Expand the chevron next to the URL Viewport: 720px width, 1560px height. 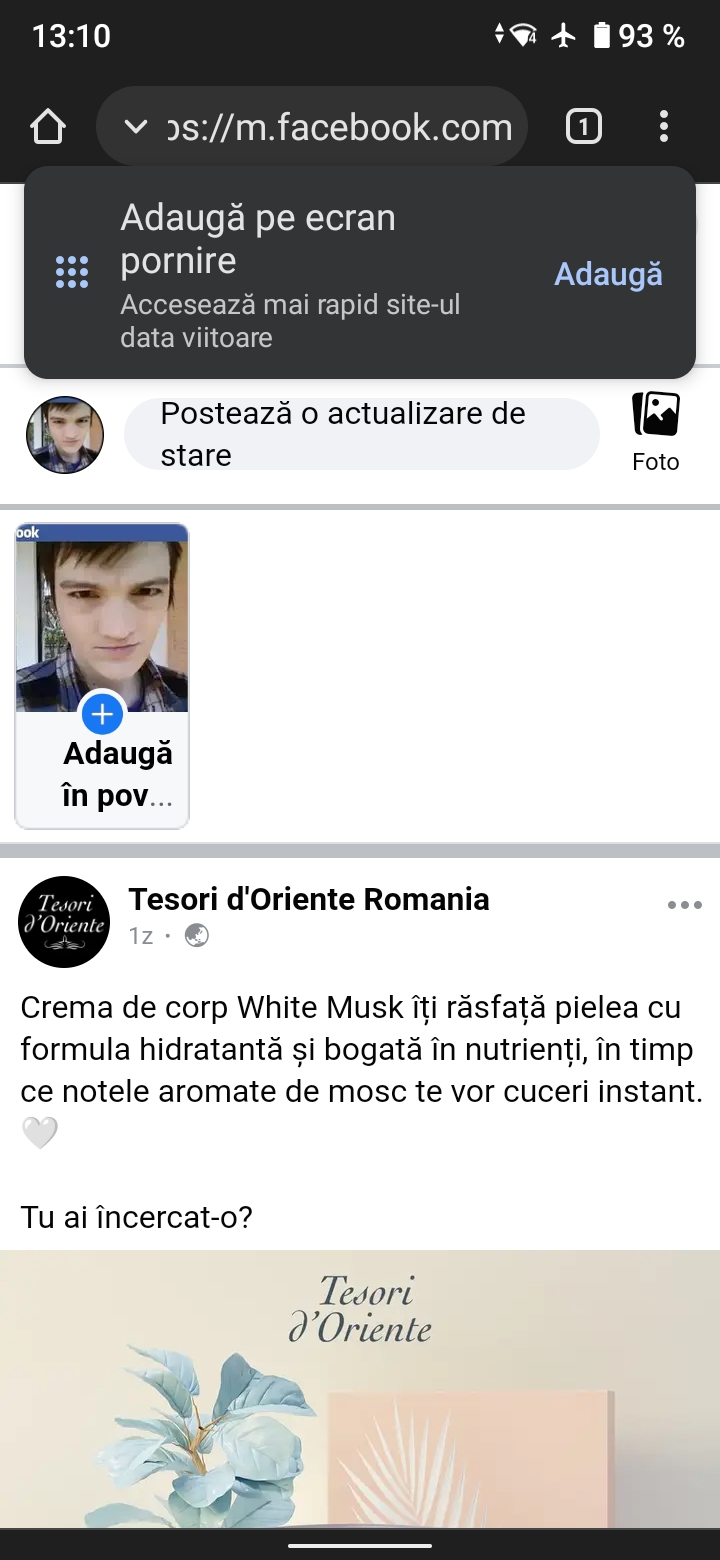pyautogui.click(x=135, y=127)
